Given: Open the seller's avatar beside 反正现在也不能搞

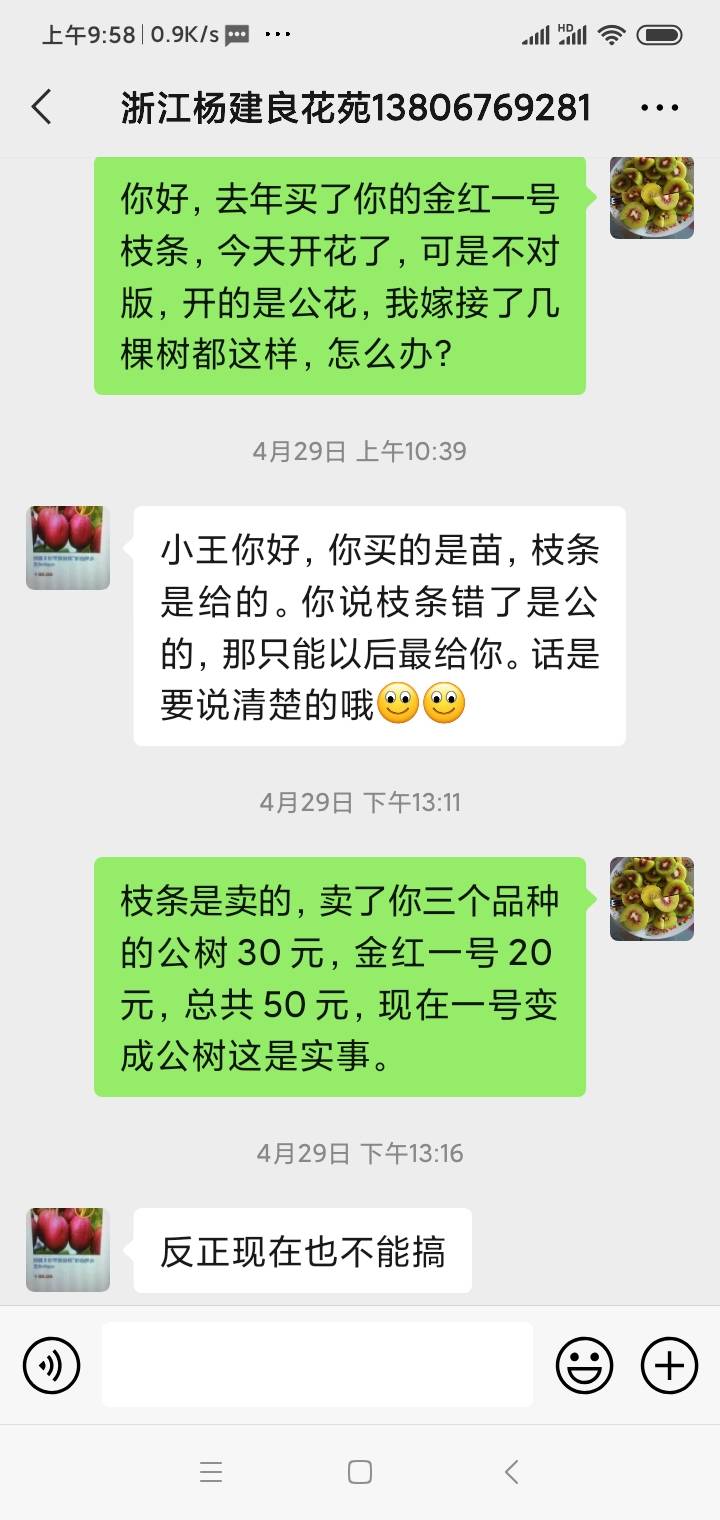Looking at the screenshot, I should click(x=68, y=1250).
